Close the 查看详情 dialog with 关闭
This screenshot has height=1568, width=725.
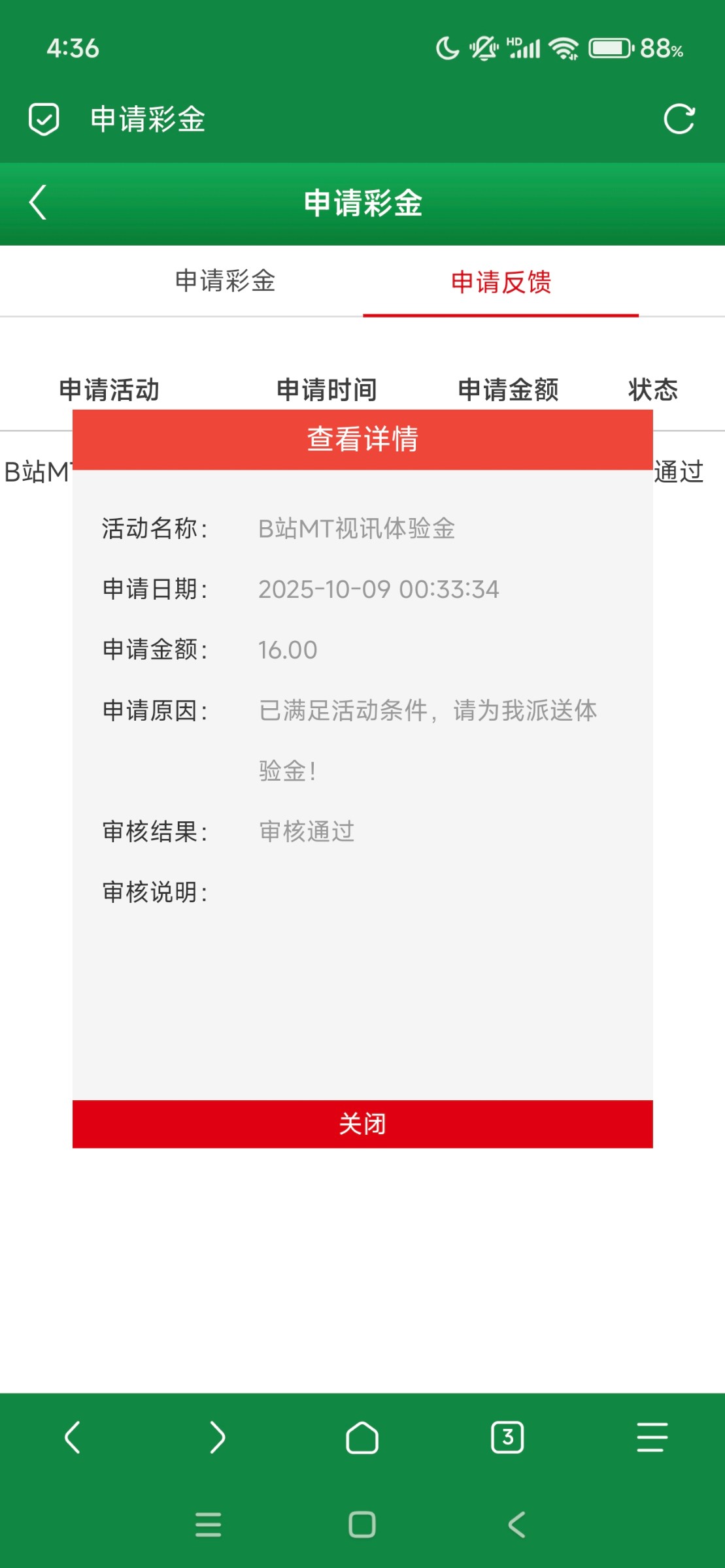[x=362, y=1124]
